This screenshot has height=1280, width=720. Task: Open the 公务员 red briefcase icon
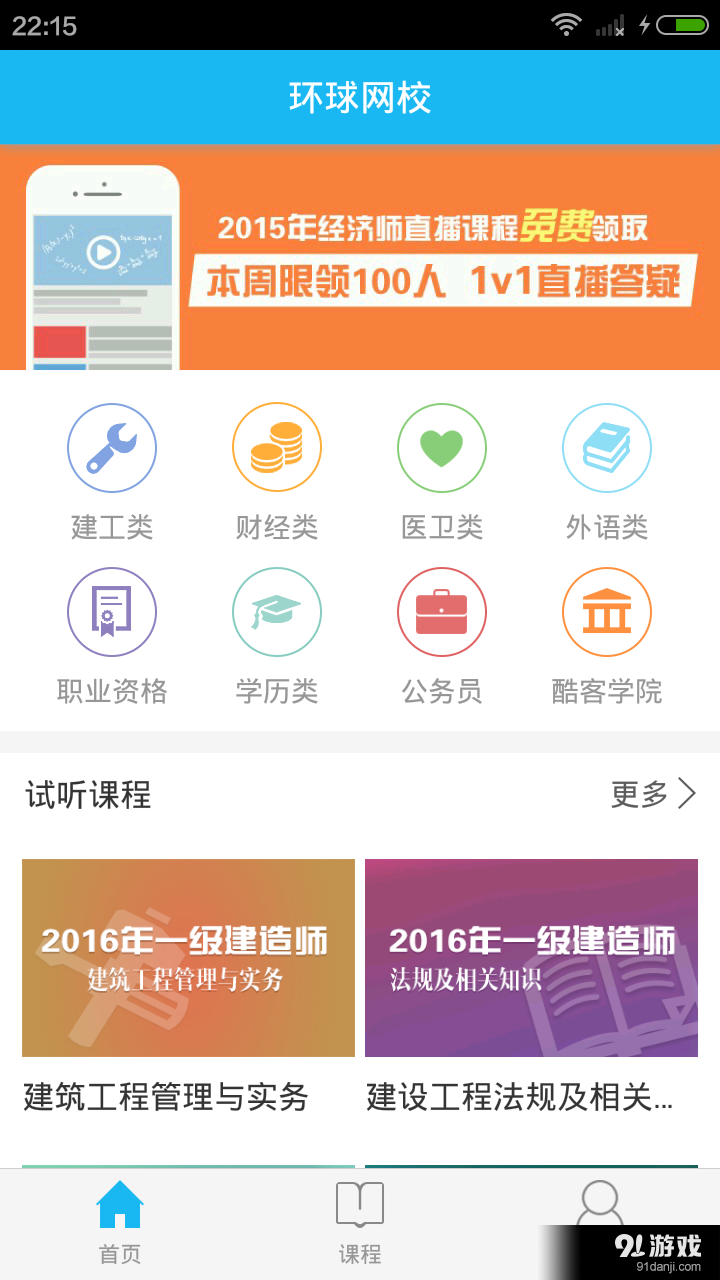442,611
